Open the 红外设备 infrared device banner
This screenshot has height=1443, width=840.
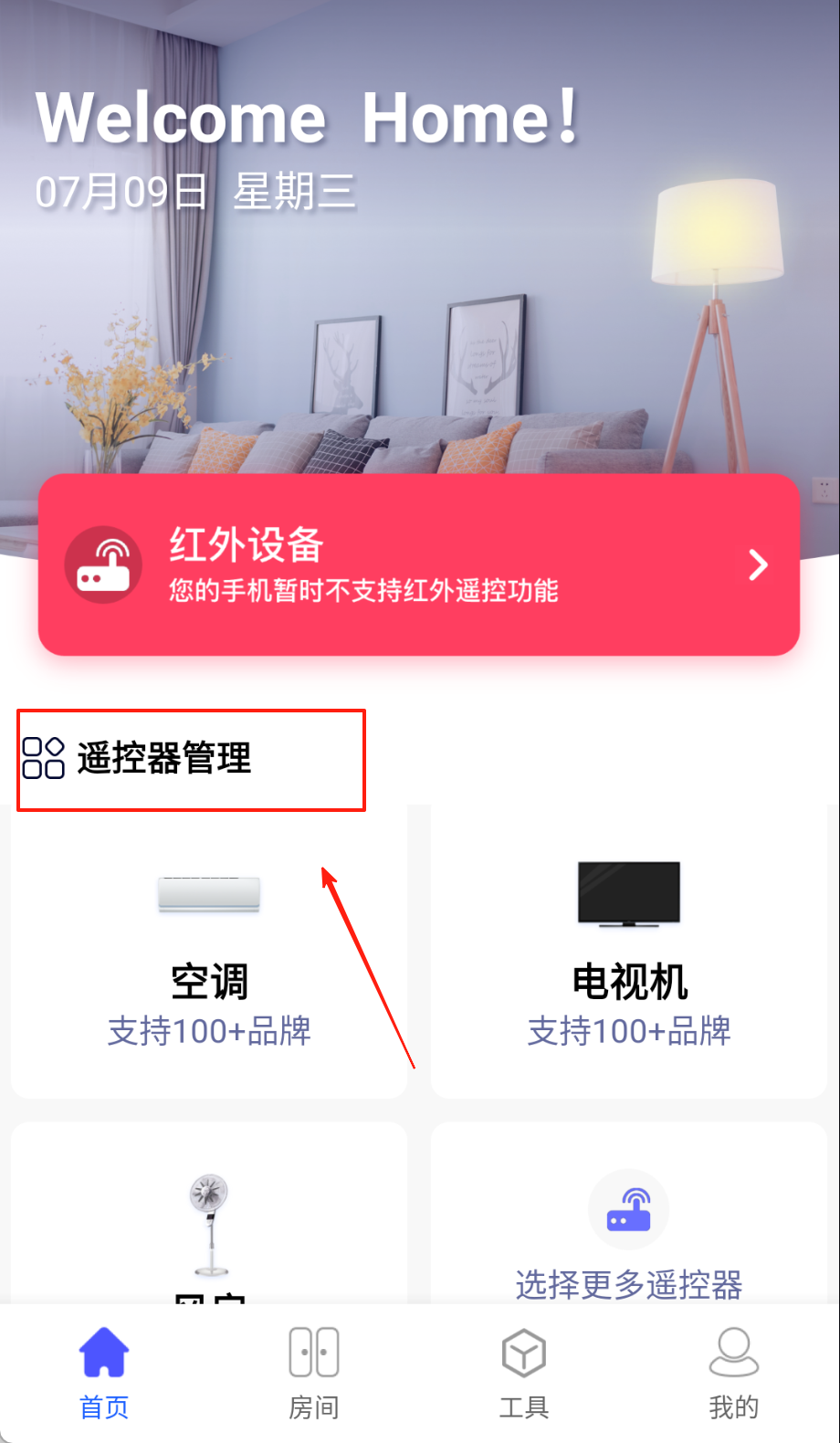pos(418,564)
